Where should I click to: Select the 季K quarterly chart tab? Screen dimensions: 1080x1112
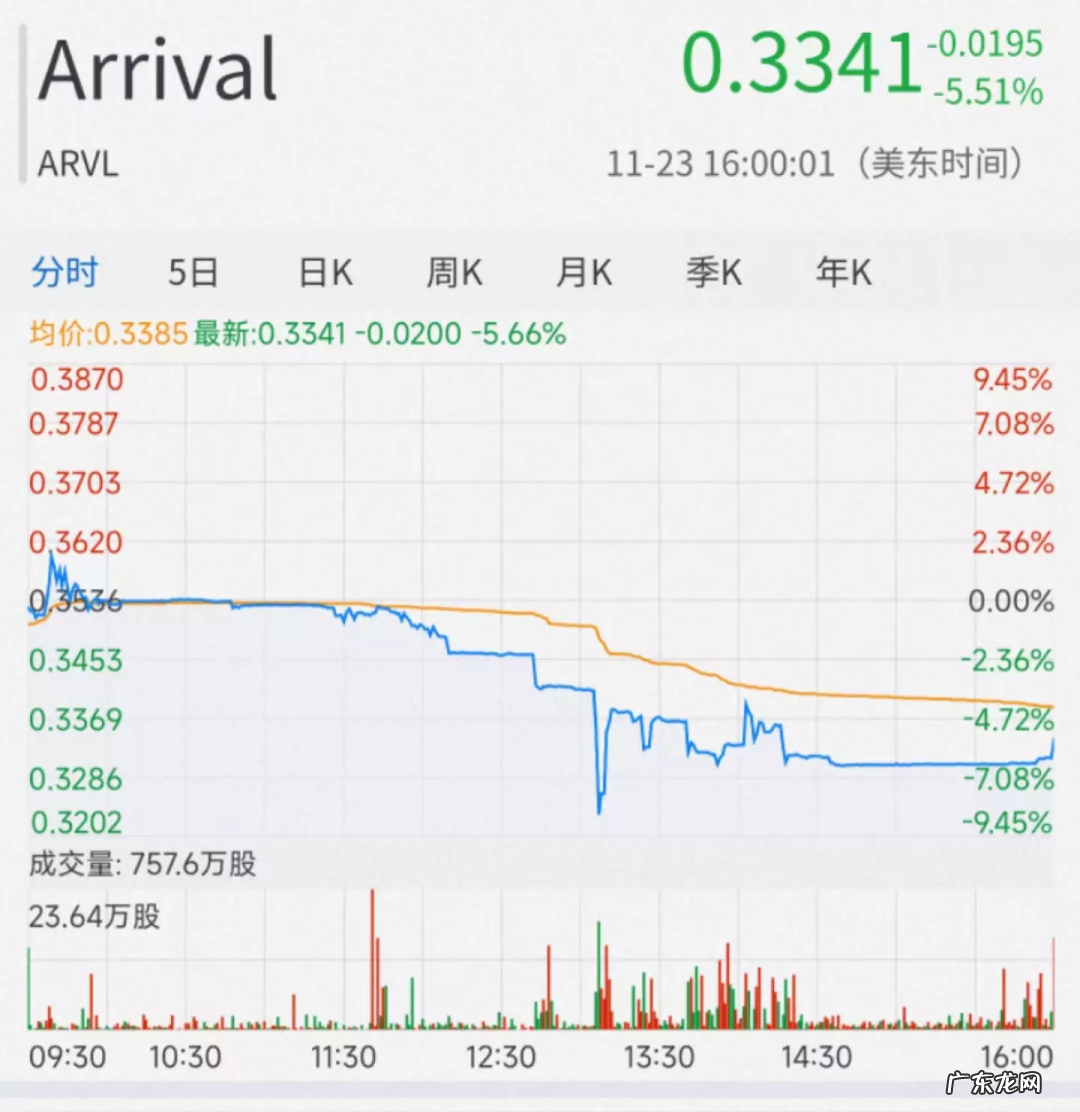[x=714, y=271]
